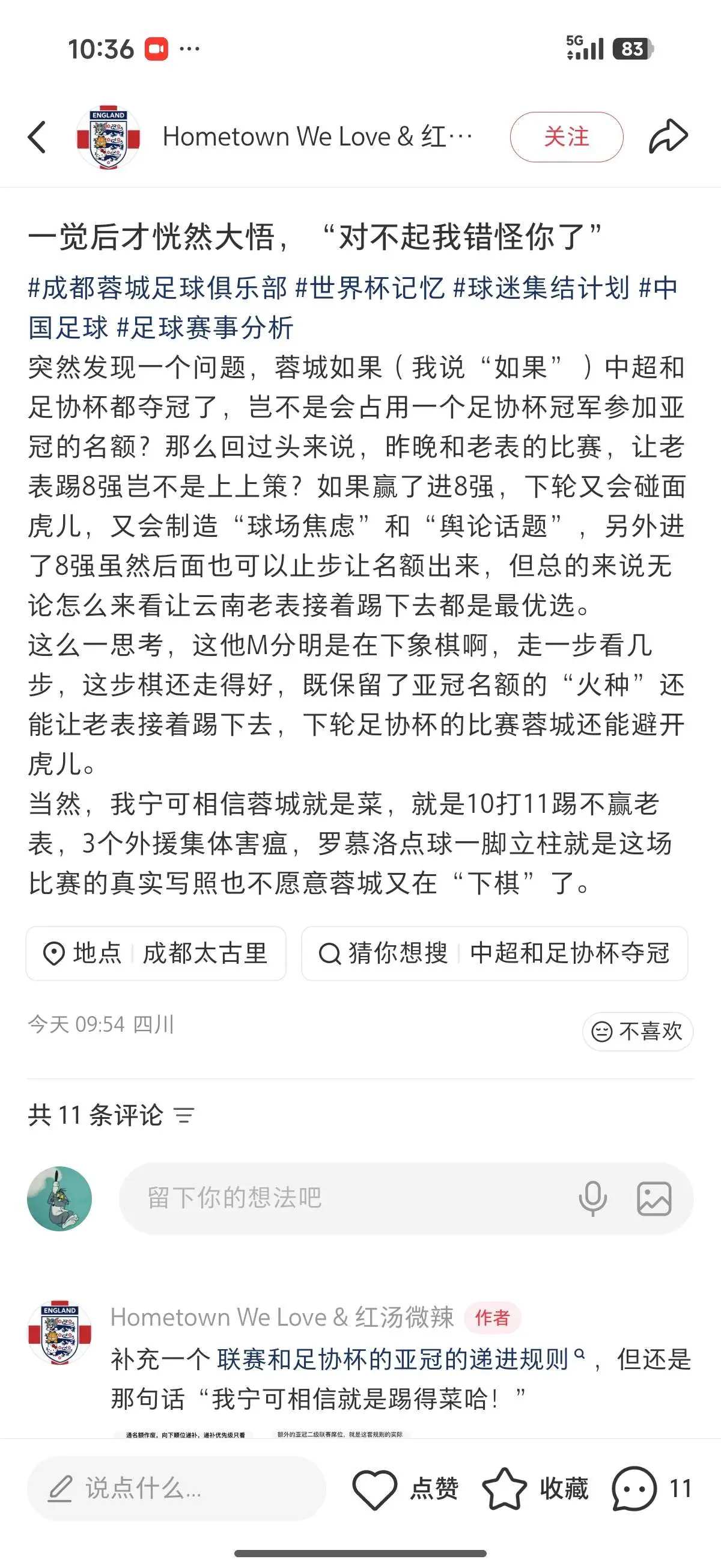Mark post as 不喜欢
The image size is (721, 1568).
point(637,1031)
